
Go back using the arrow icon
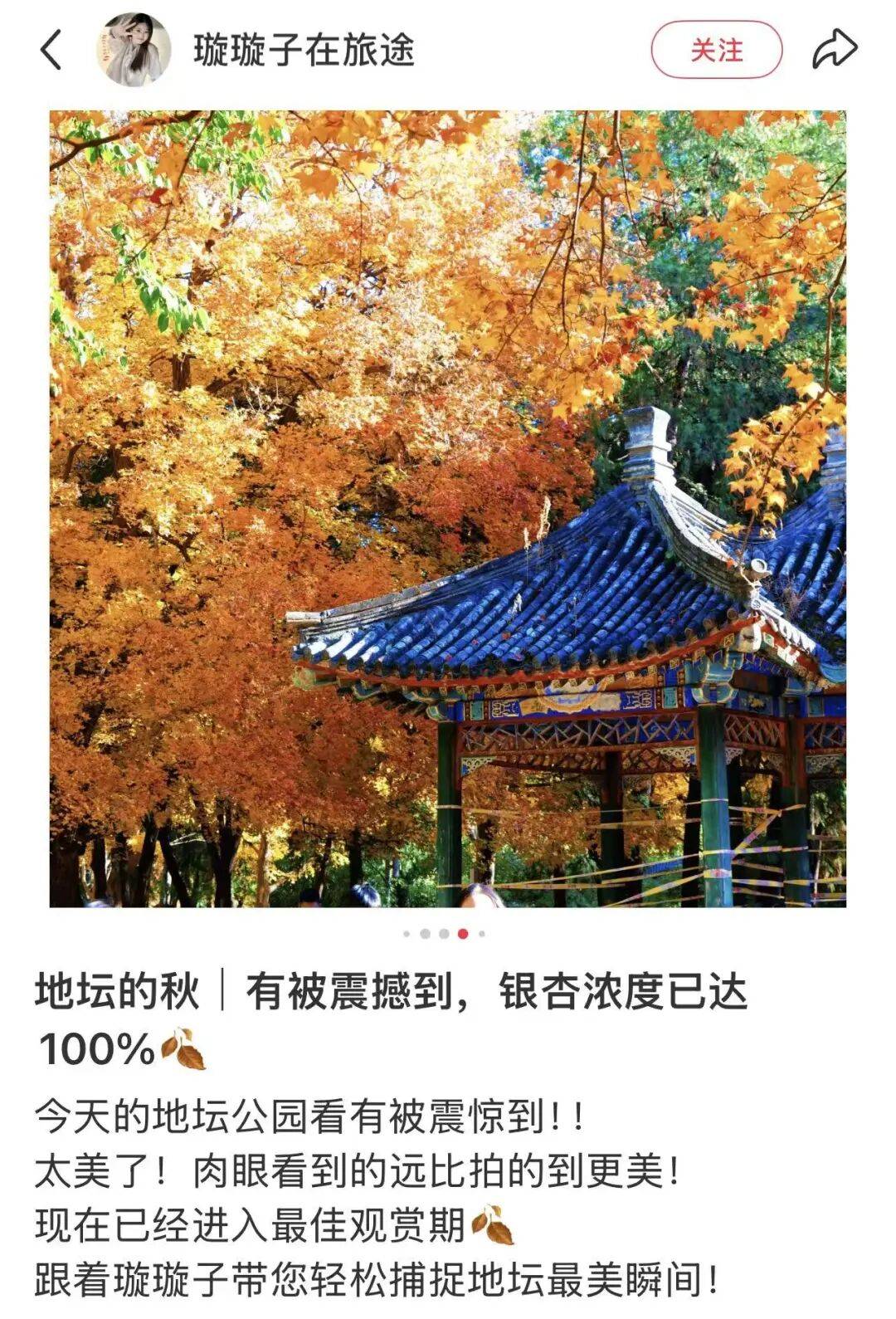[51, 50]
